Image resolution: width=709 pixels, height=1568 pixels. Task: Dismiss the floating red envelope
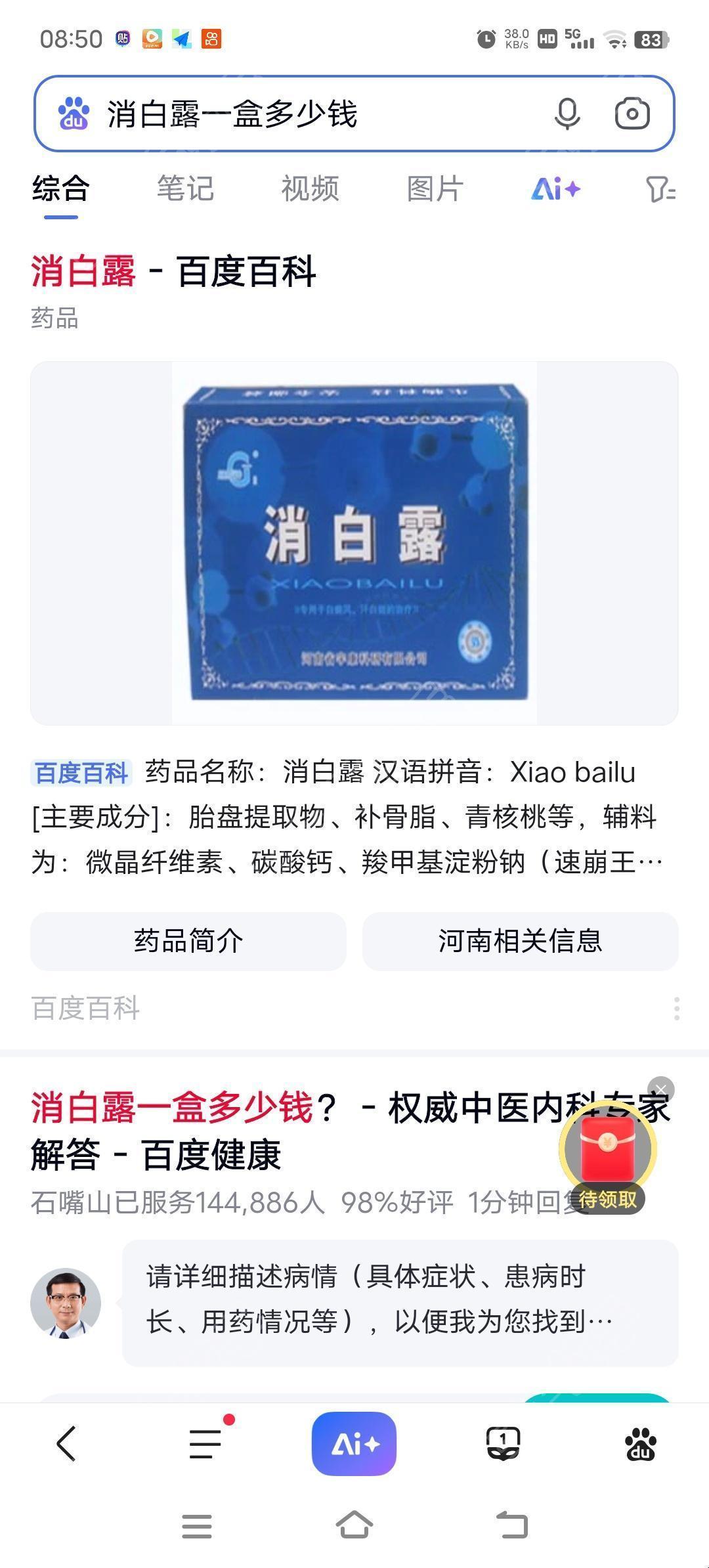[x=661, y=1090]
